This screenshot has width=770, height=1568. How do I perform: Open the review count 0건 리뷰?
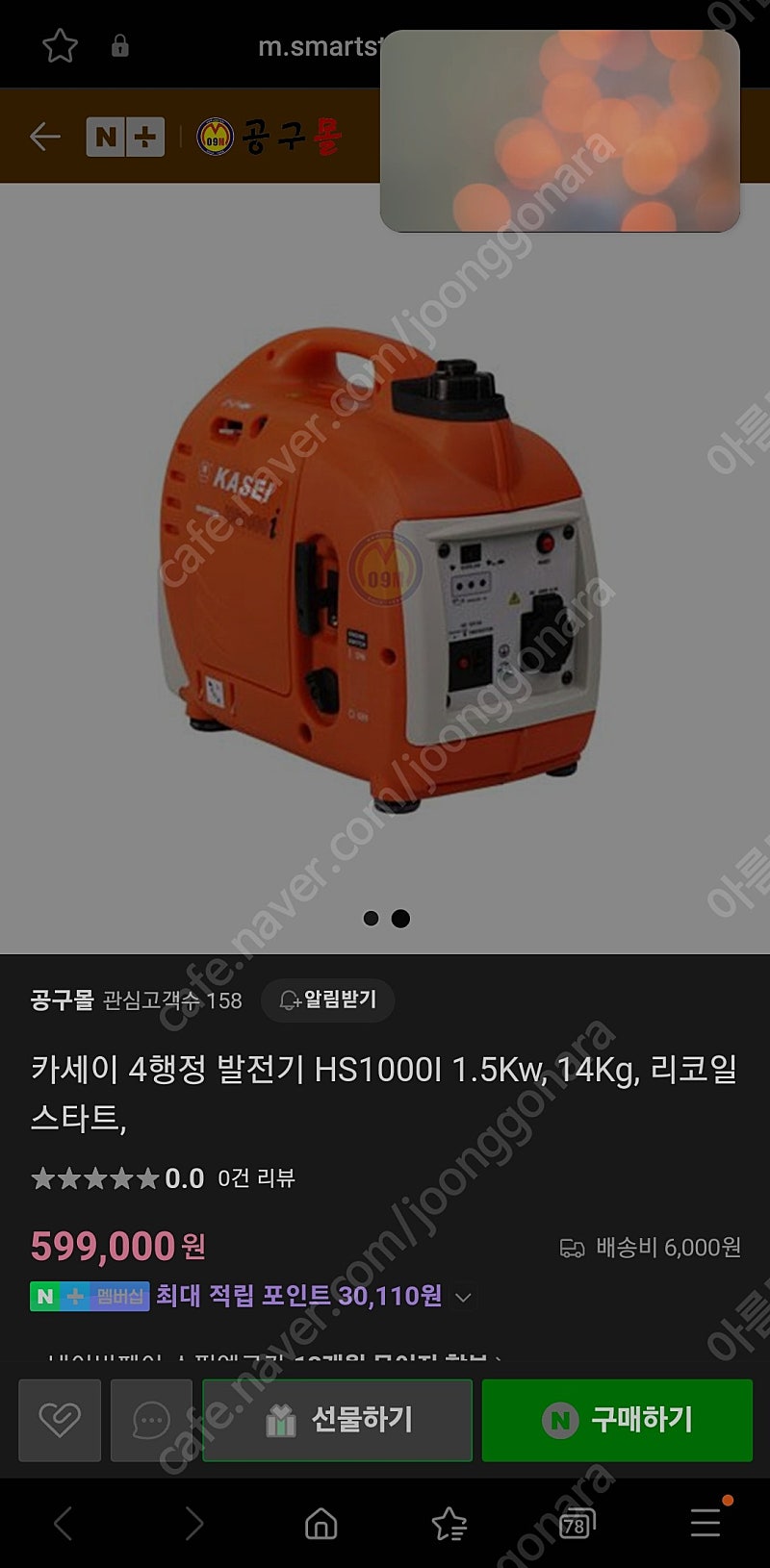tap(256, 1178)
